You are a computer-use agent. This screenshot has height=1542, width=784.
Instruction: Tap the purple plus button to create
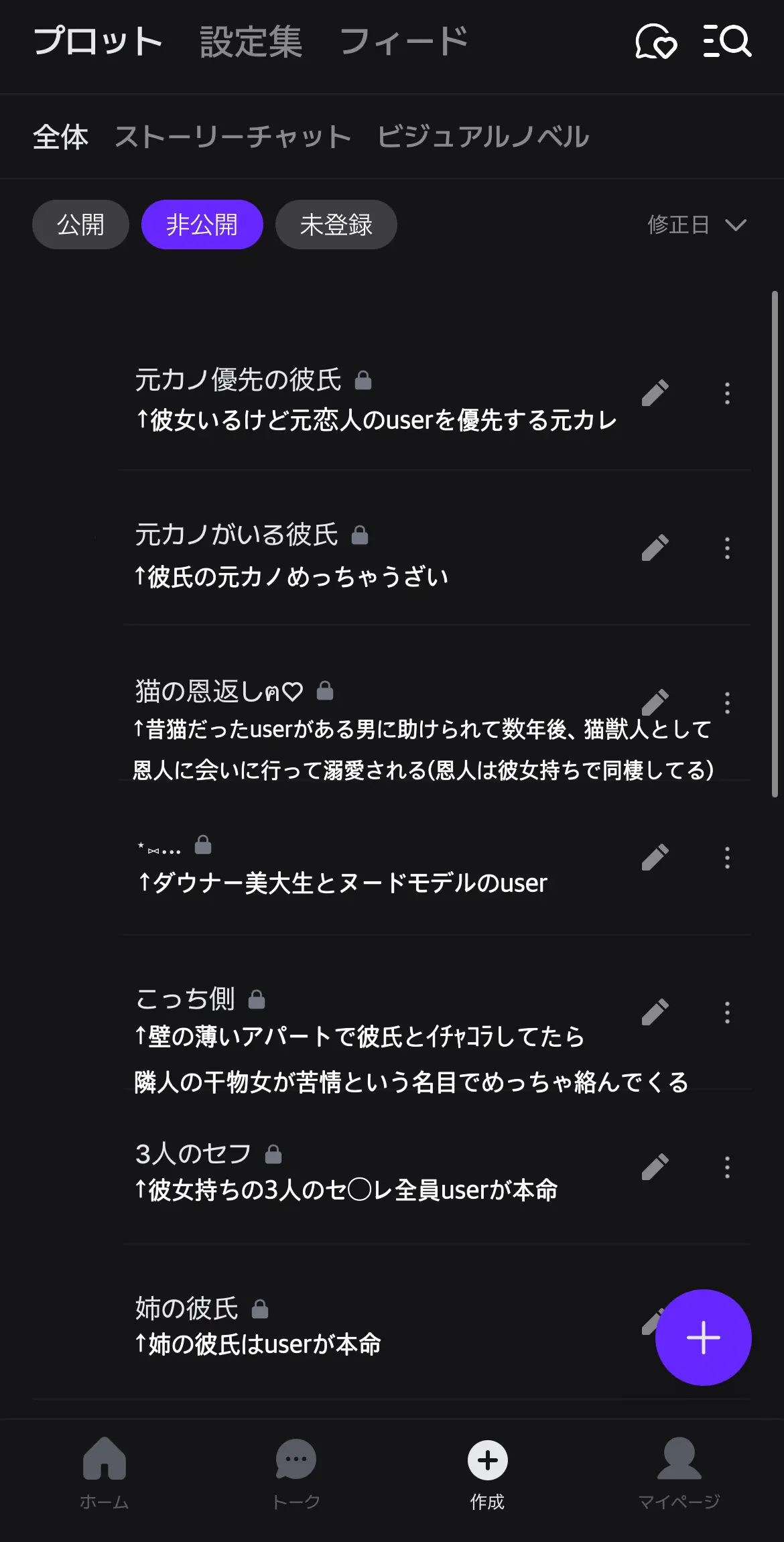point(703,1338)
